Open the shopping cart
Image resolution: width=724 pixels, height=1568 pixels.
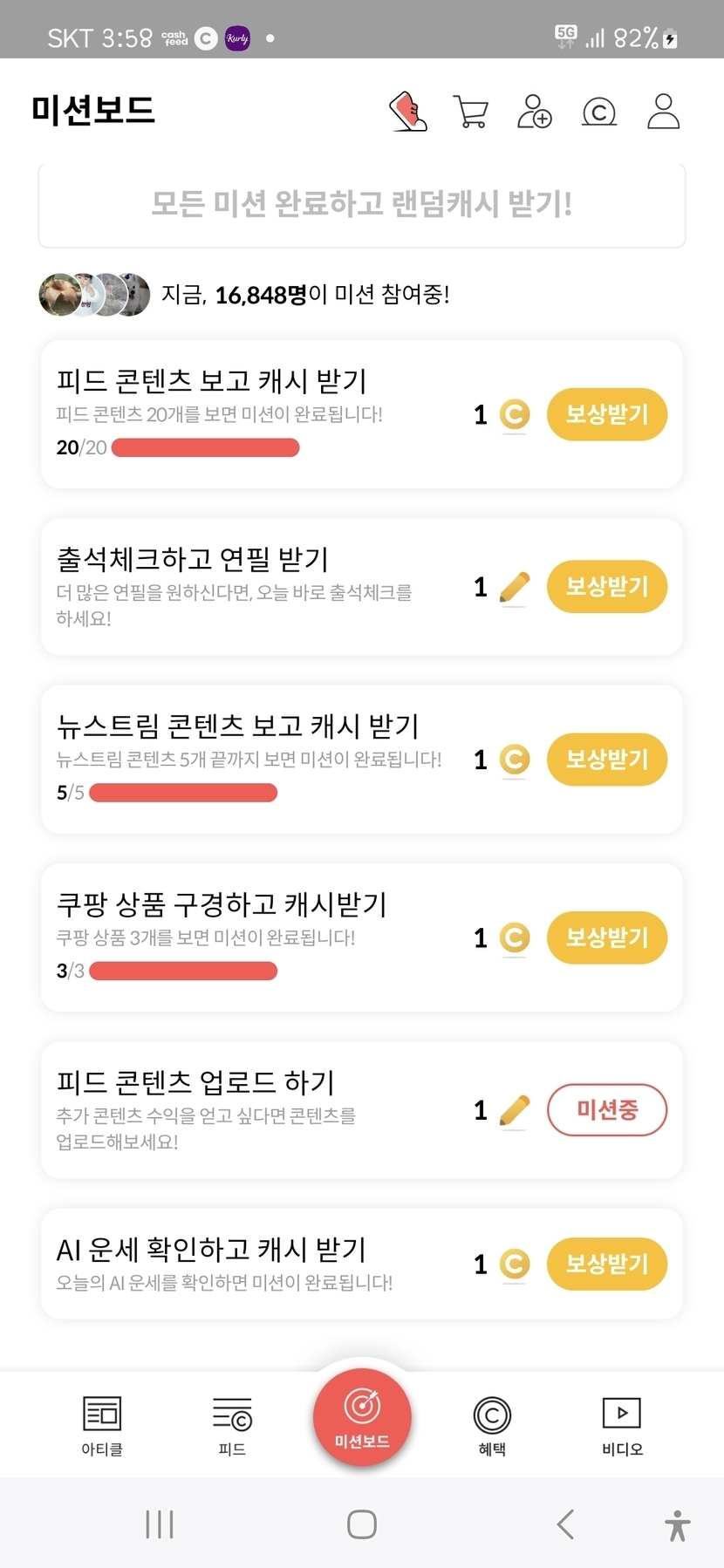coord(471,112)
